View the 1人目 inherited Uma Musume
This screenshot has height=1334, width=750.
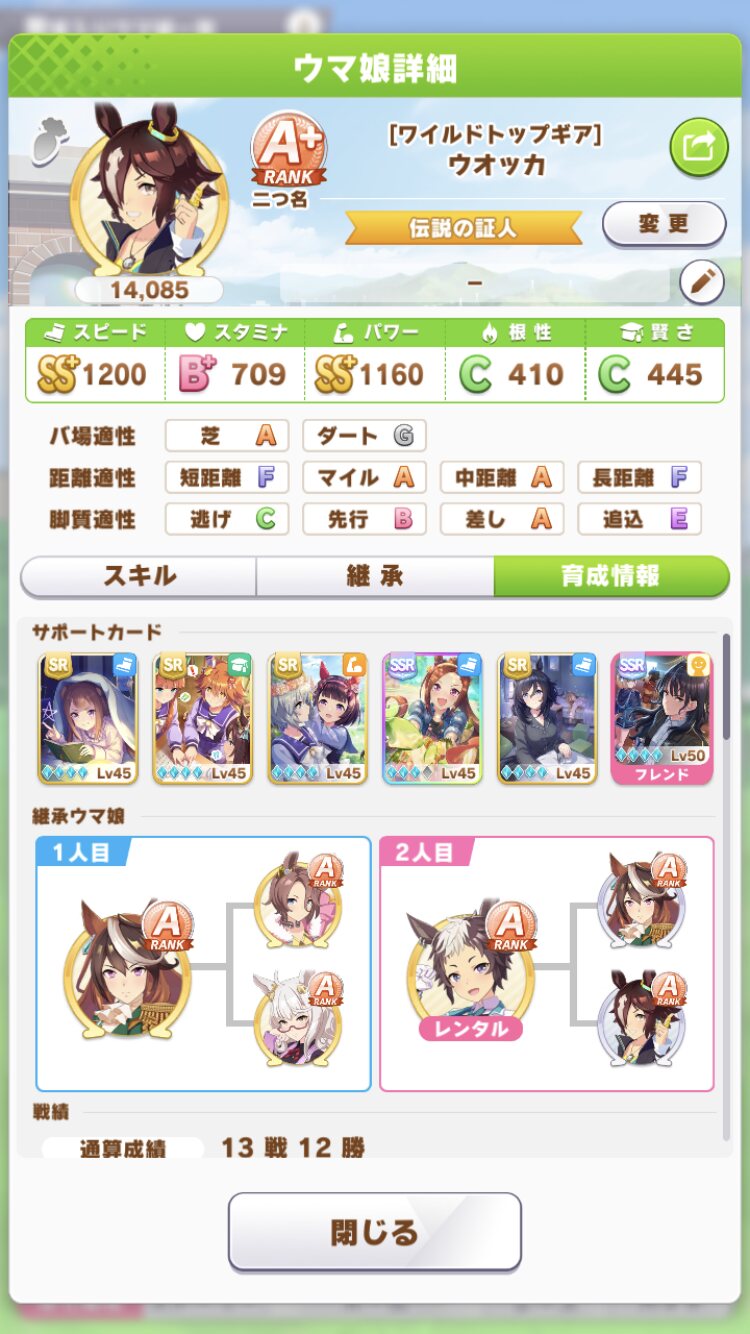126,969
